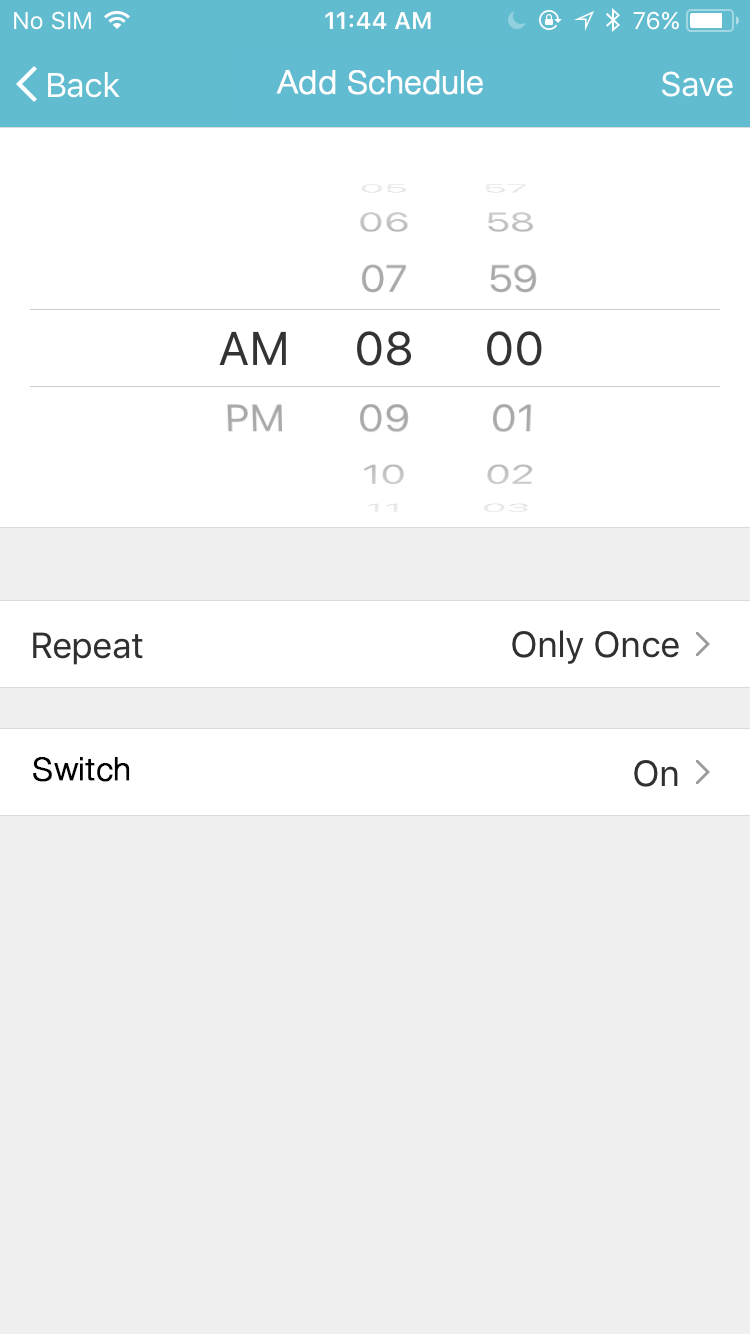This screenshot has height=1334, width=750.
Task: Select hour 10 in the picker
Action: pos(384,474)
